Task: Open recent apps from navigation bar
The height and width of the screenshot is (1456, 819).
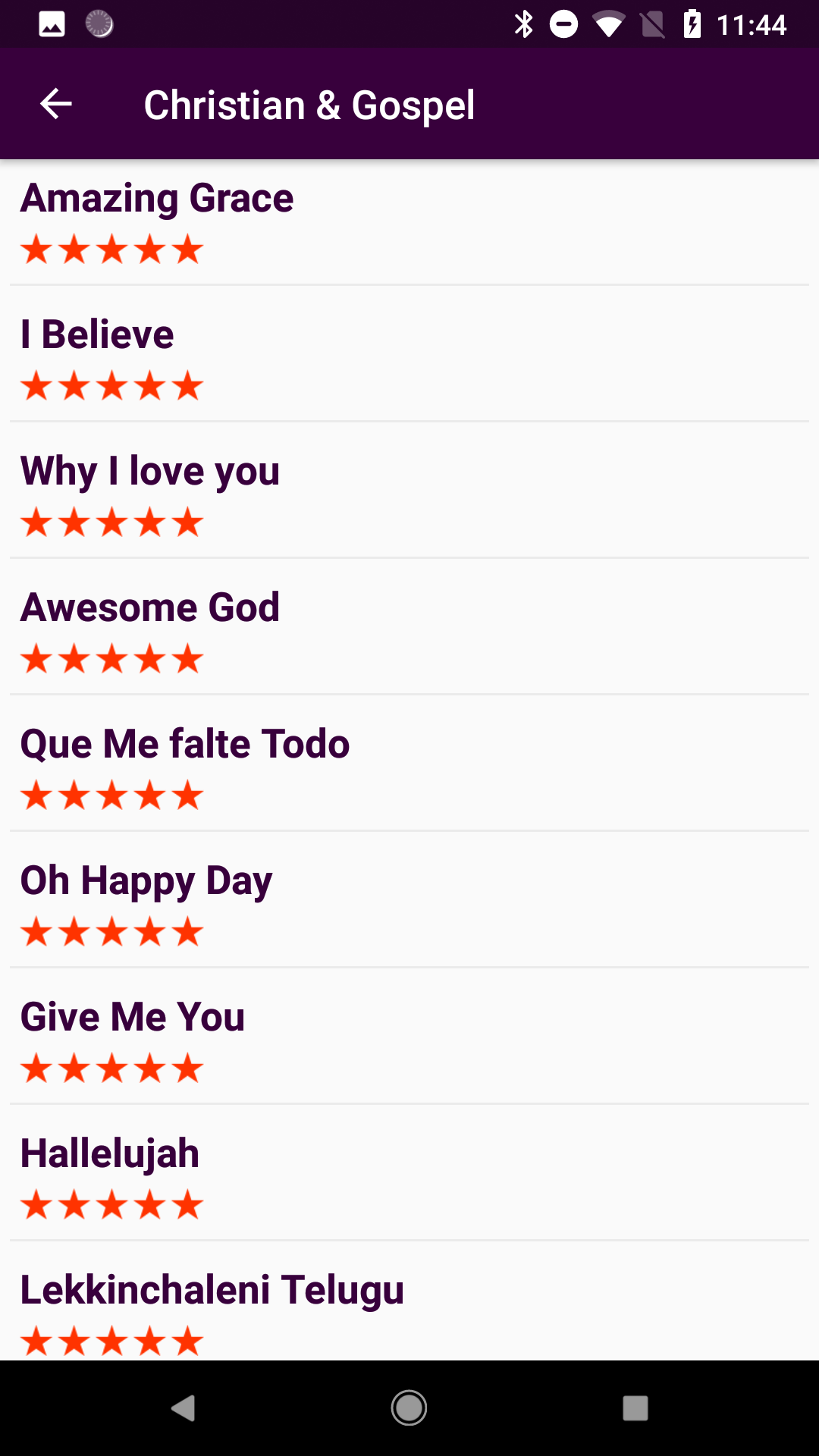Action: tap(635, 1408)
